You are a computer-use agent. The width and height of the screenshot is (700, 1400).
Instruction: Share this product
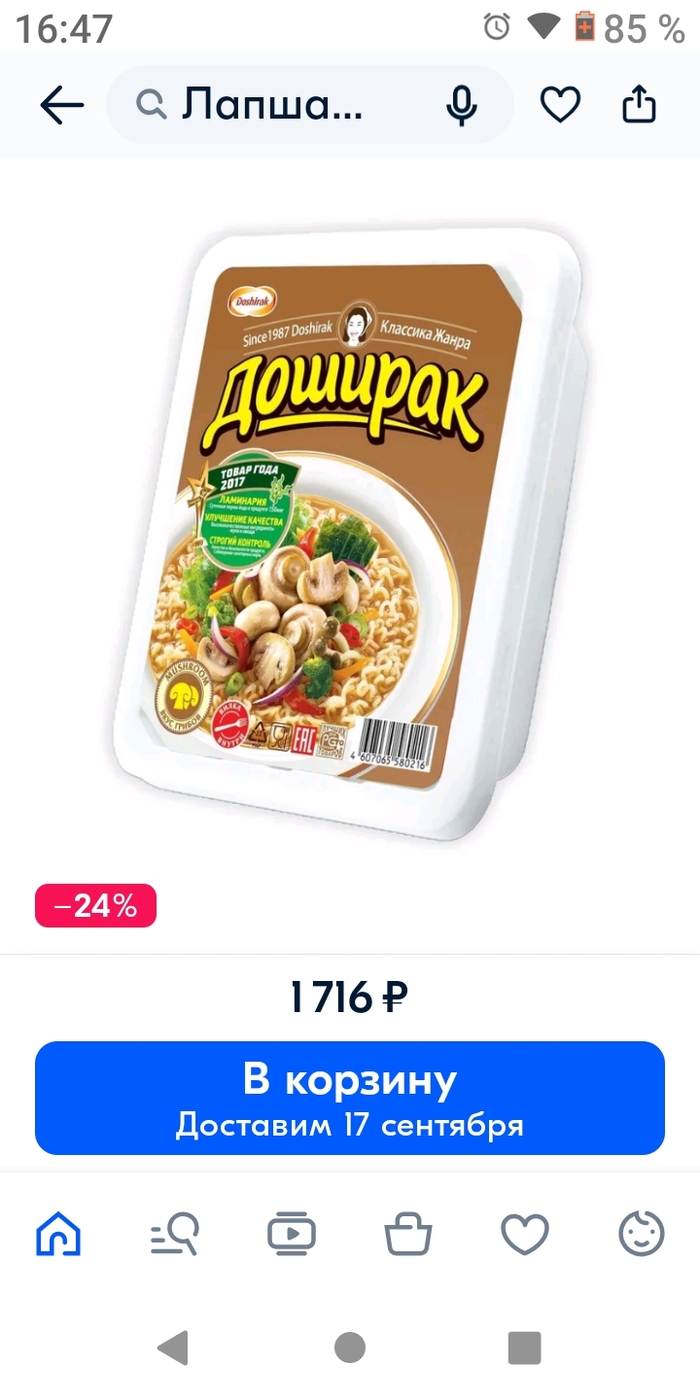pyautogui.click(x=639, y=105)
